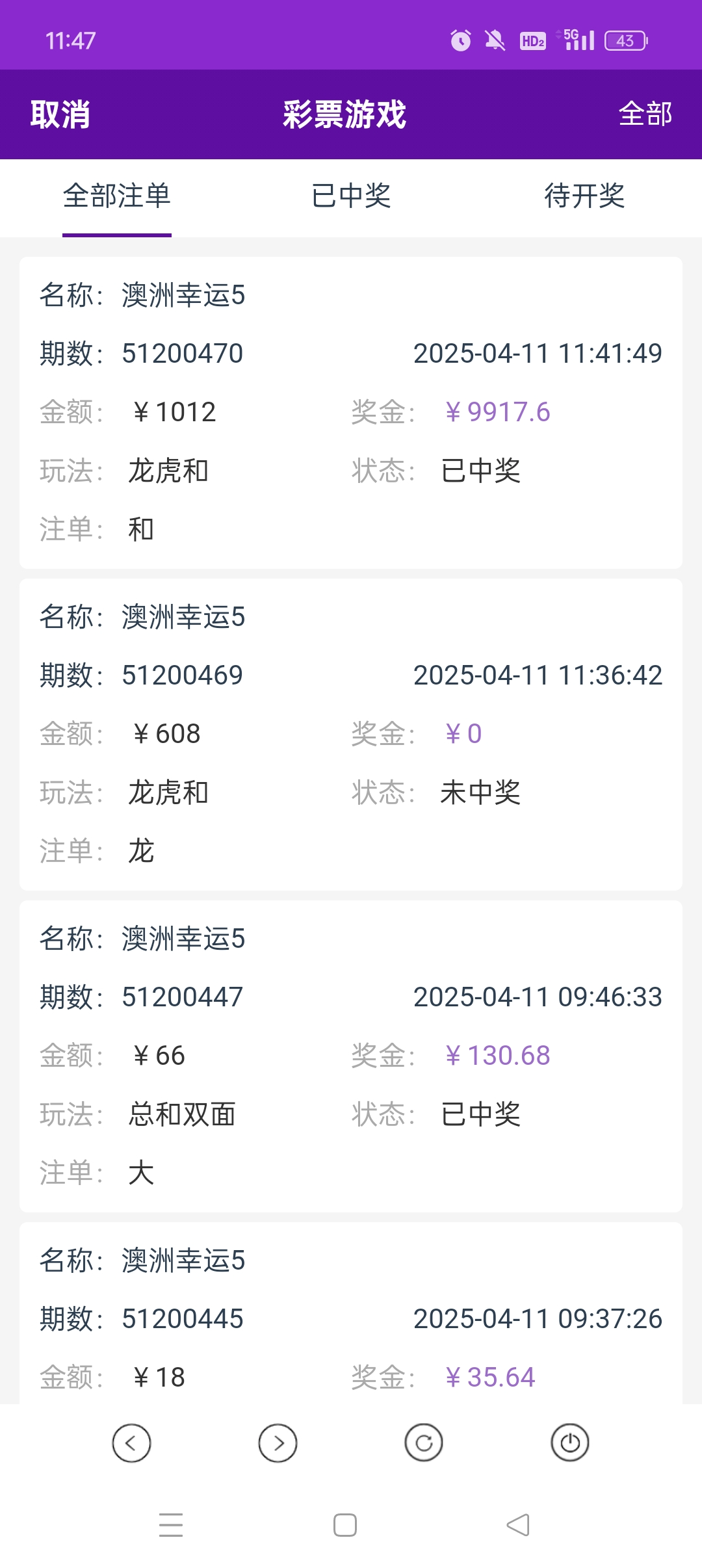Image resolution: width=702 pixels, height=1568 pixels.
Task: Switch to the 待开奖 tab
Action: click(x=584, y=196)
